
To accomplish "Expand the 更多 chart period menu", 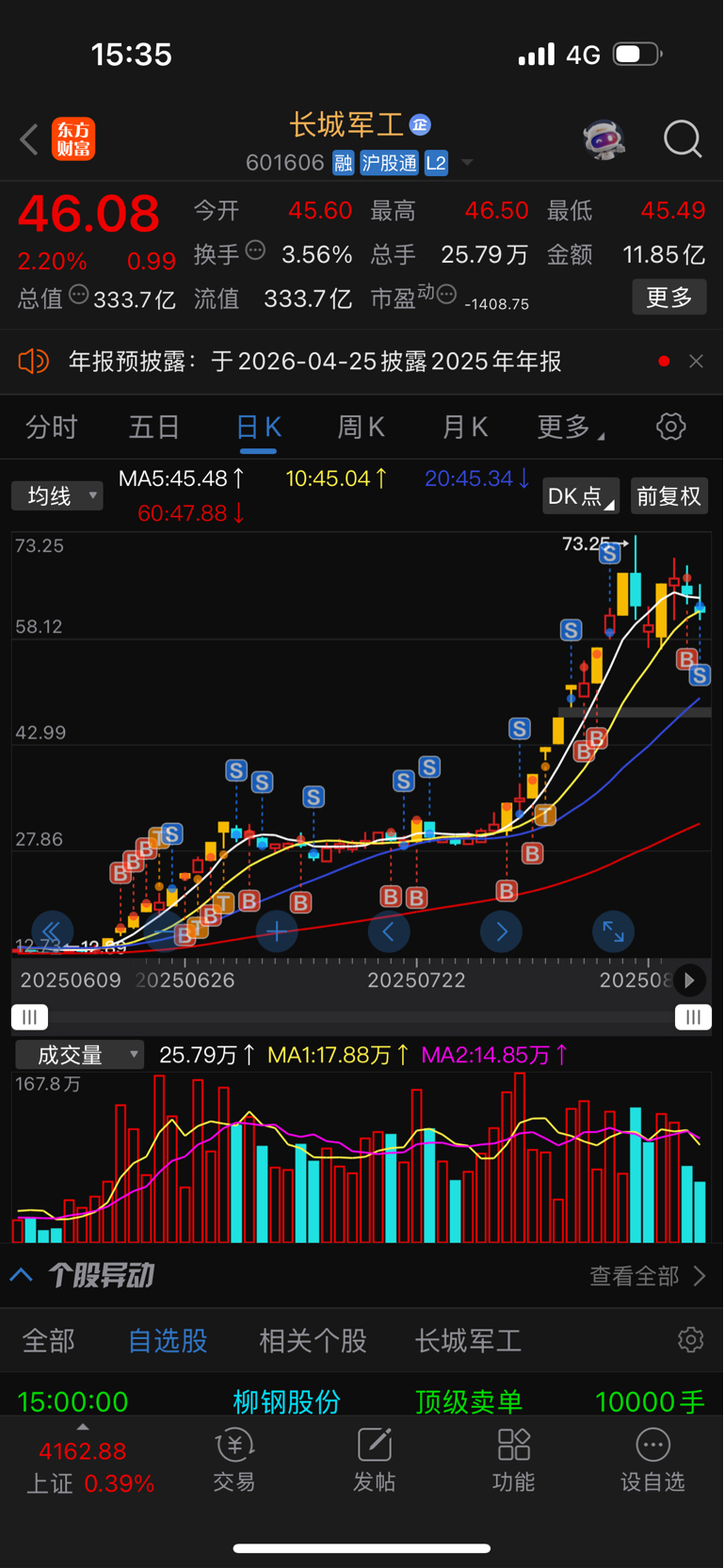I will pos(569,428).
